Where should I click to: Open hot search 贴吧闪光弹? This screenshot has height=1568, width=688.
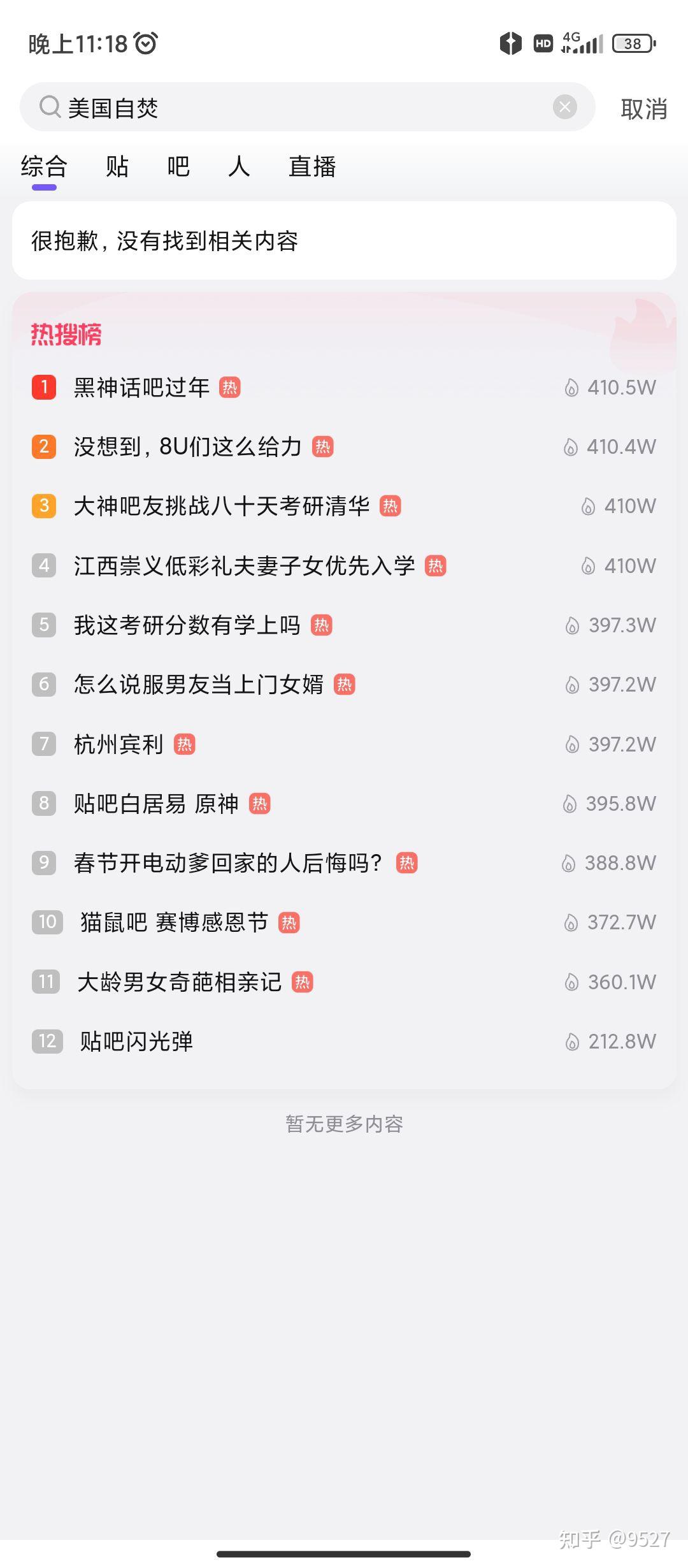pyautogui.click(x=344, y=1041)
